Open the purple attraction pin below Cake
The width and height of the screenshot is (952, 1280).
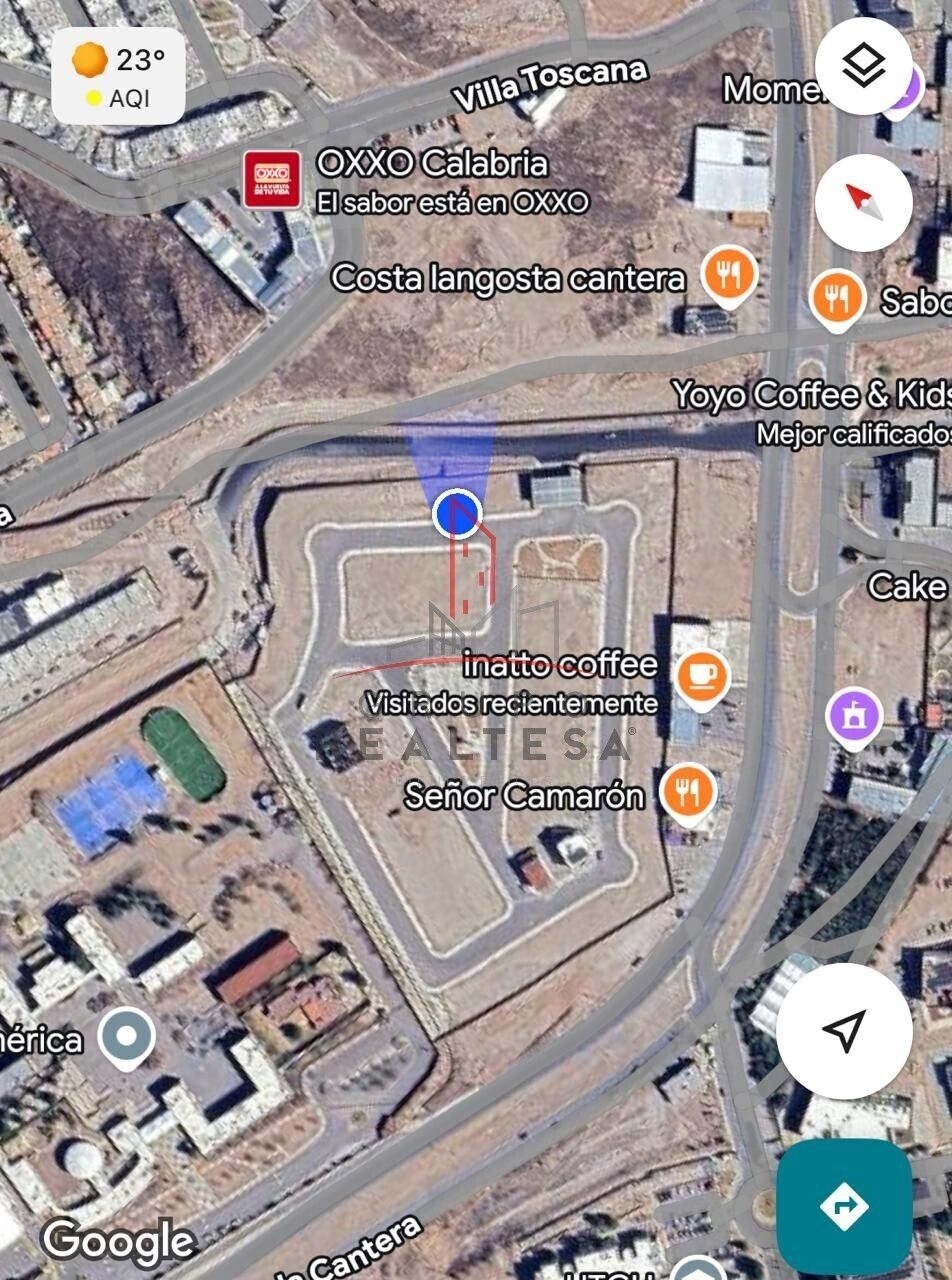[853, 717]
